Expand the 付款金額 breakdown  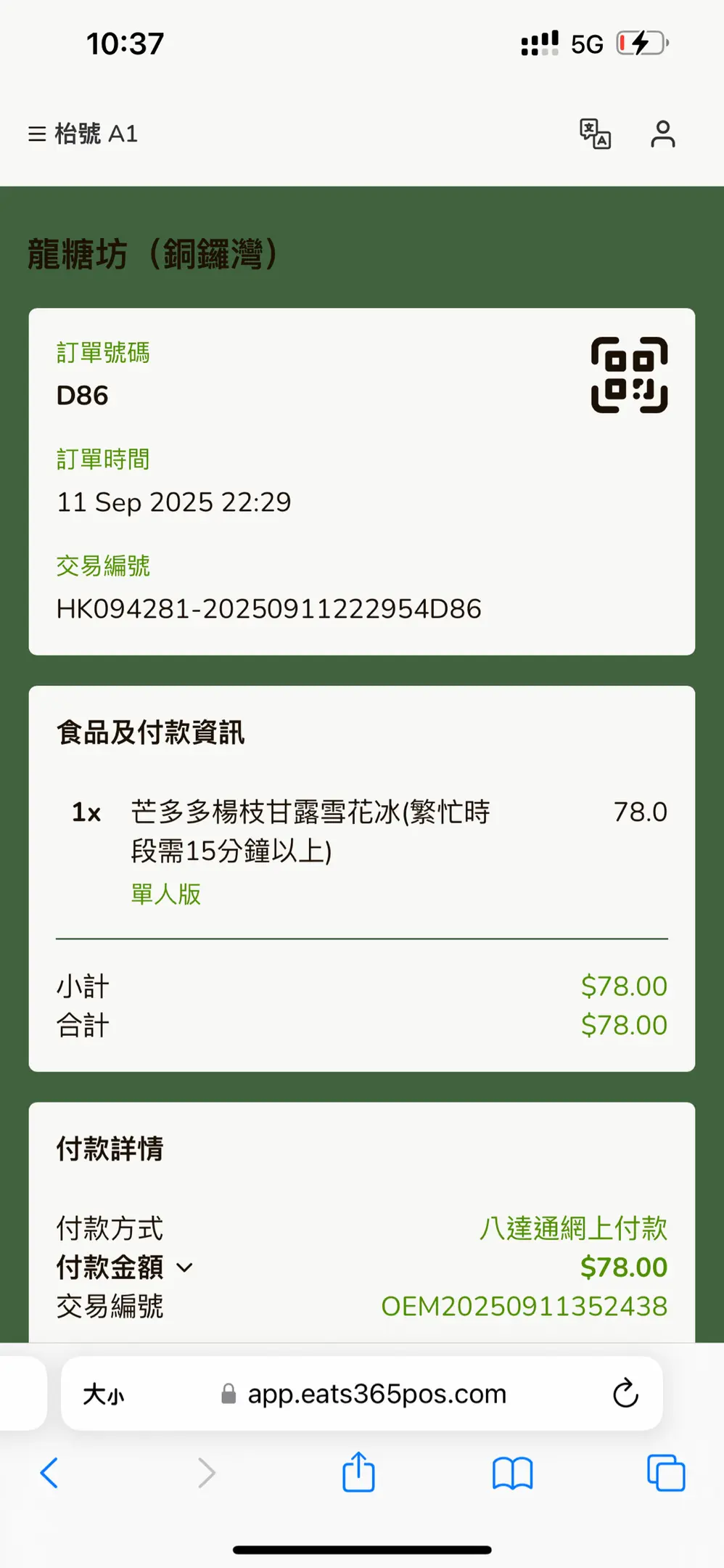click(185, 1267)
